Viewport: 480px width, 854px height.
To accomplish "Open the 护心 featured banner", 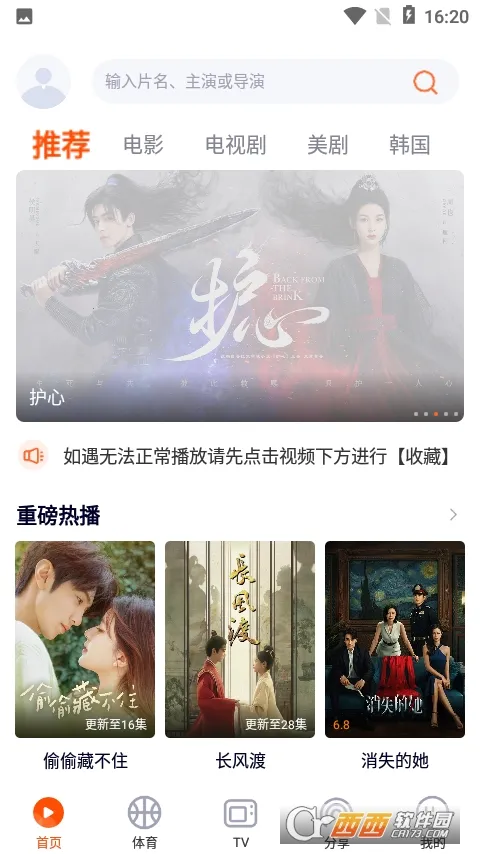I will click(x=240, y=296).
